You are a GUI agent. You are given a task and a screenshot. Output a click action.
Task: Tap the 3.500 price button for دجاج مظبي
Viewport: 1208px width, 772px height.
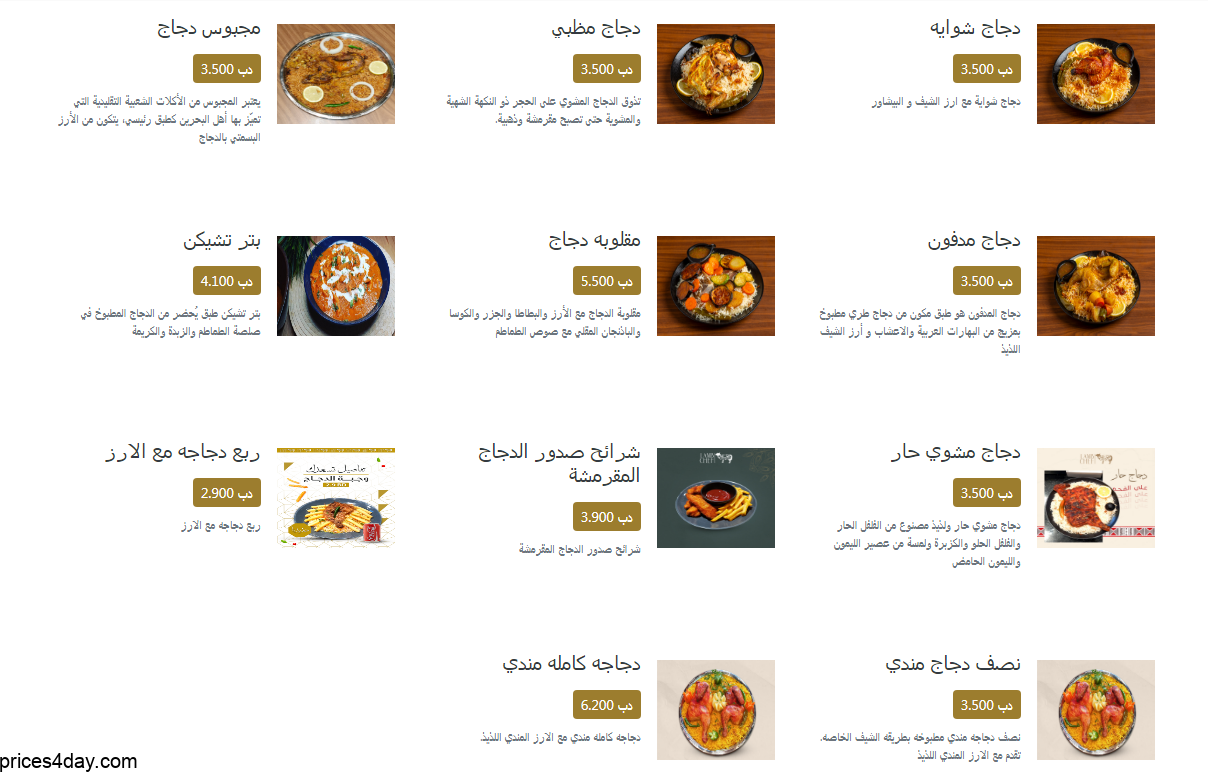pos(606,69)
